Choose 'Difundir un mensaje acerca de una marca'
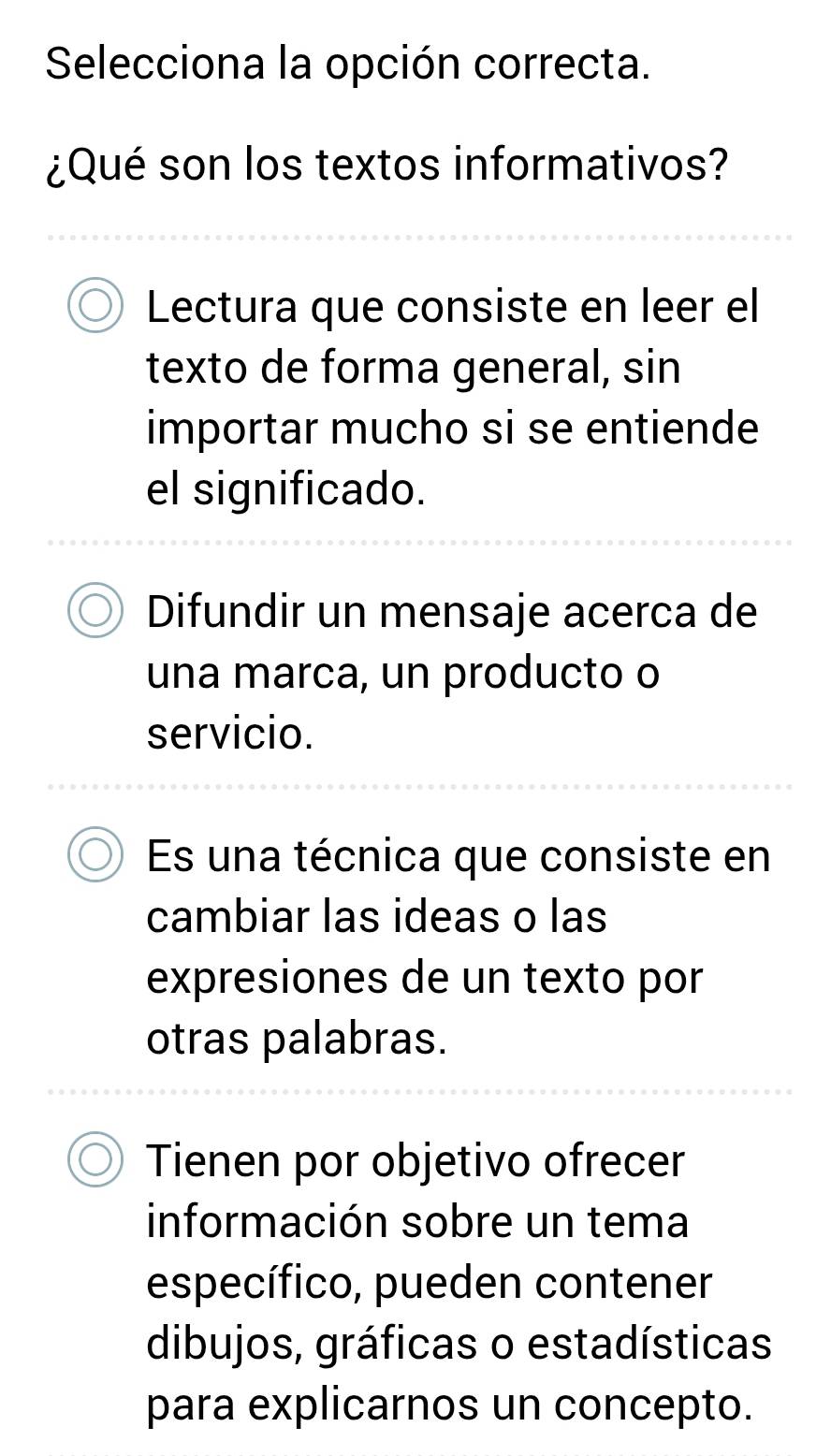 [x=95, y=612]
